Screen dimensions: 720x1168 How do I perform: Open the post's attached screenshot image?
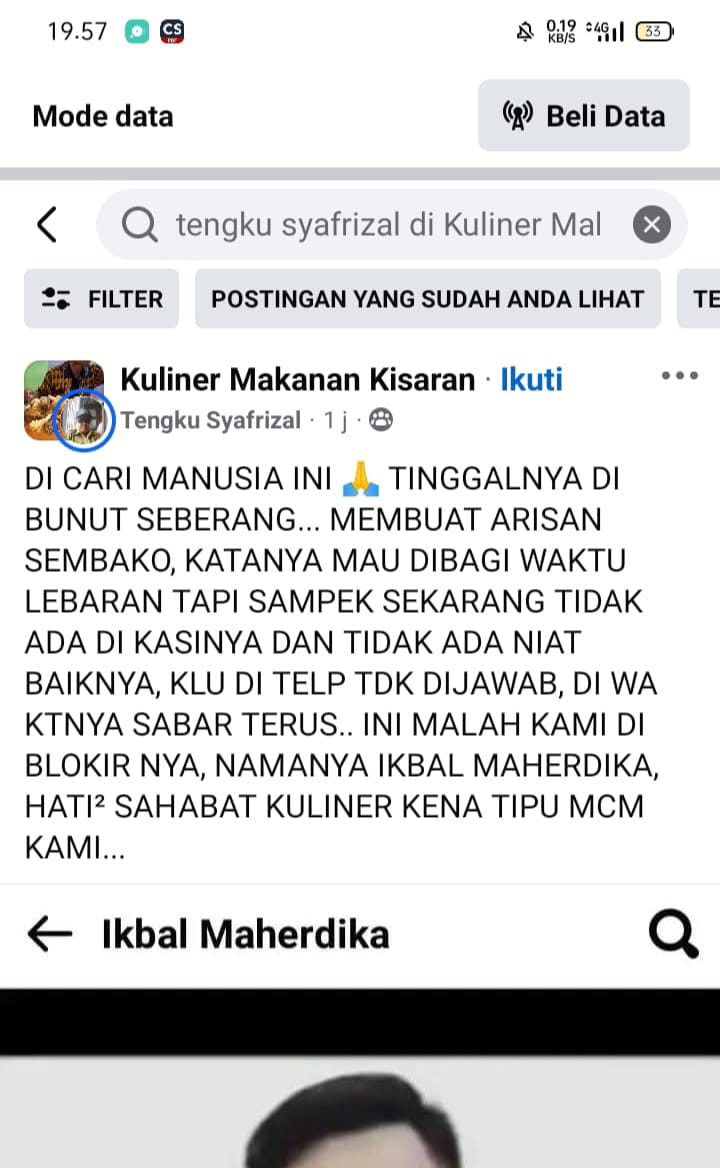pos(360,1030)
